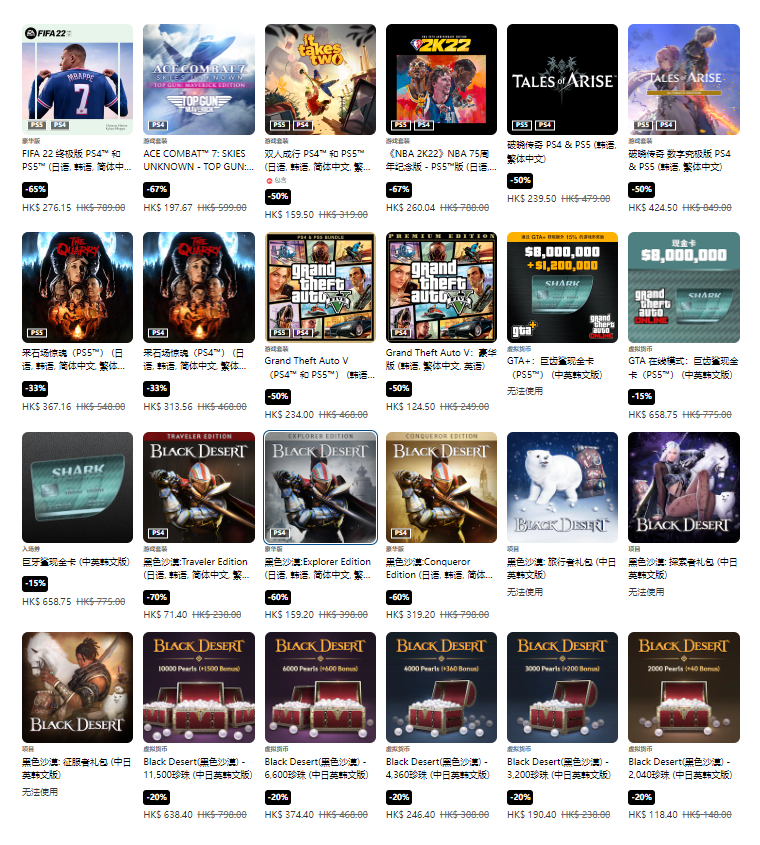View Black Desert 4000 Pearls bundle
The height and width of the screenshot is (845, 760).
(441, 687)
